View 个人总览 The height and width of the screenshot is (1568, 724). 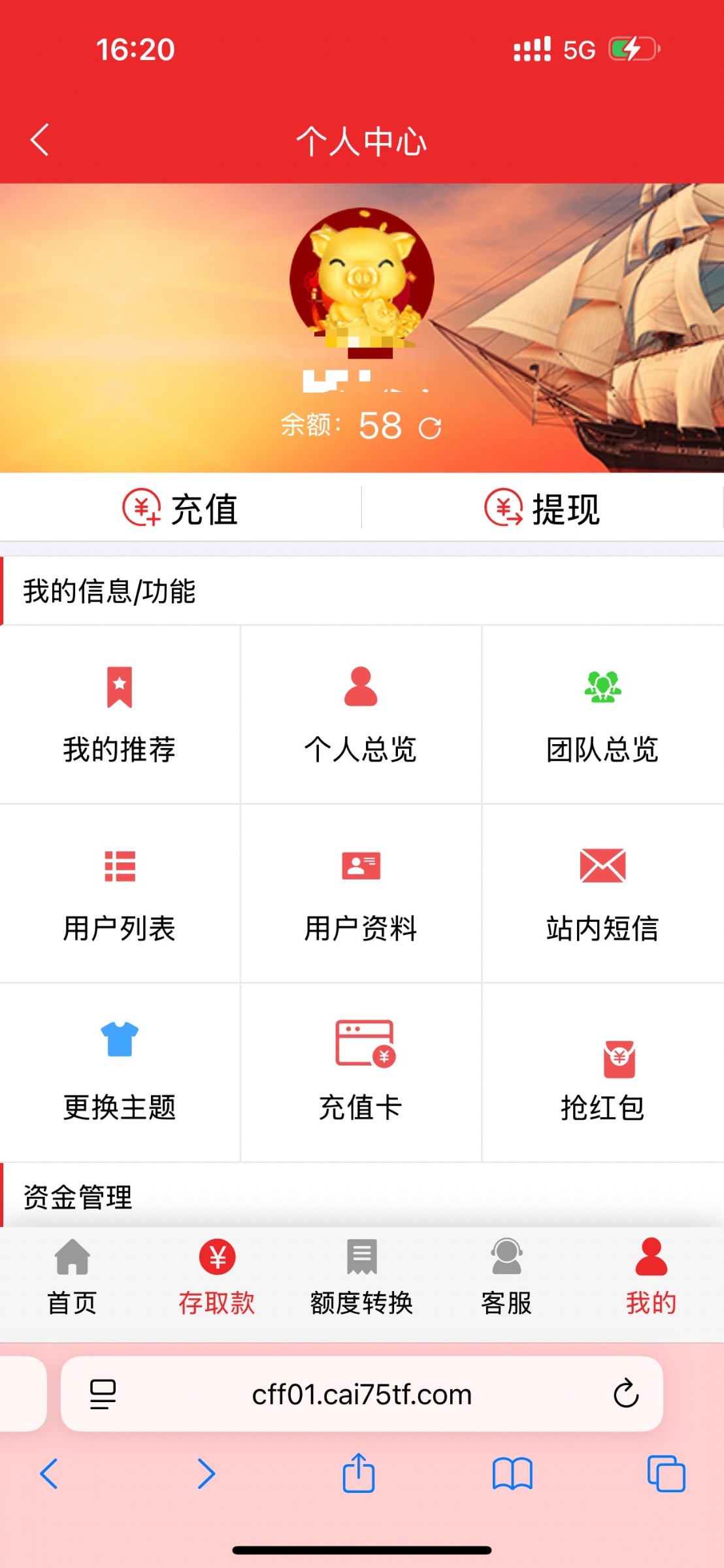pos(361,715)
